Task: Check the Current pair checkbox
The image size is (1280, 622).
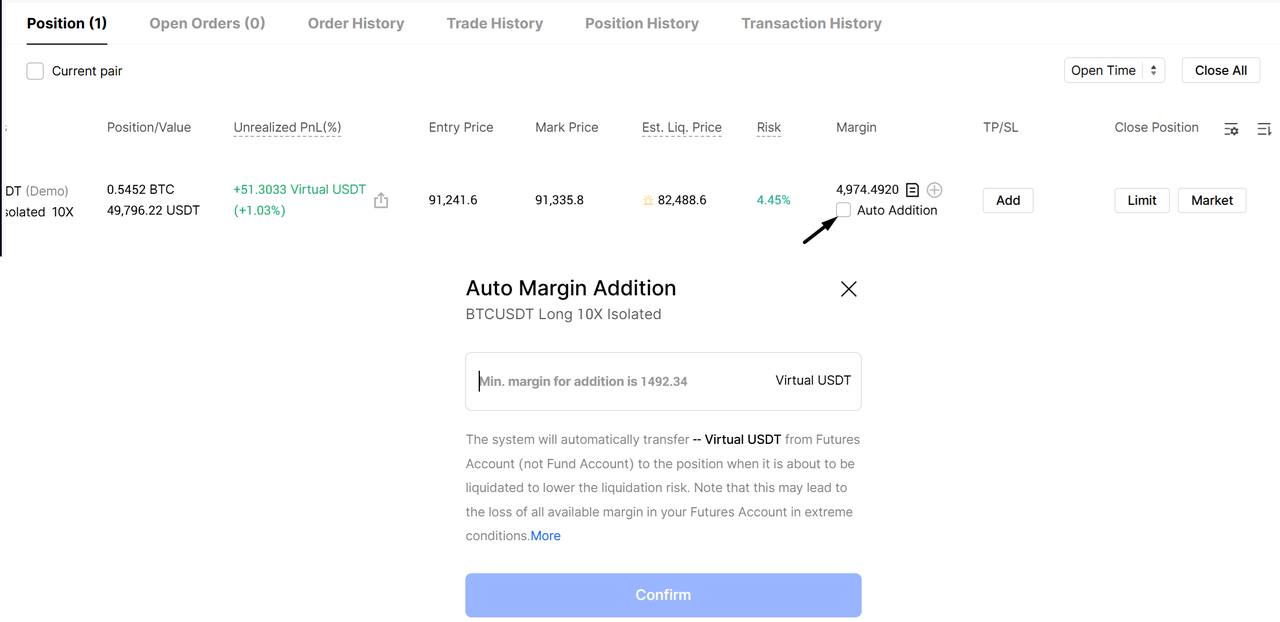Action: pyautogui.click(x=35, y=71)
